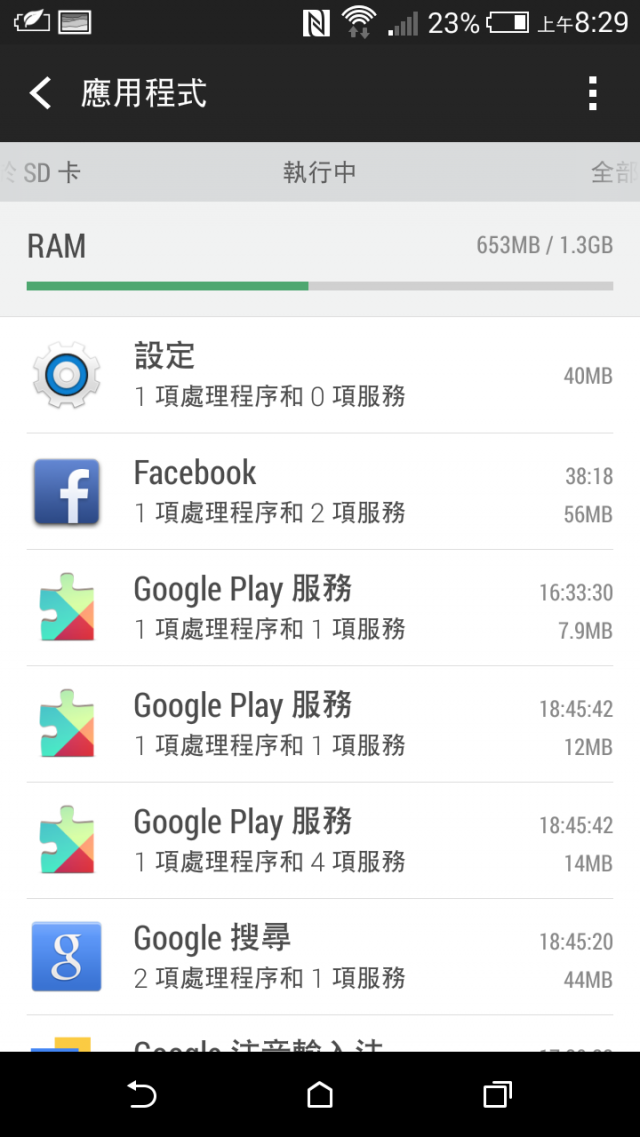Open Google Play 服務 using 7.9MB

(x=320, y=608)
